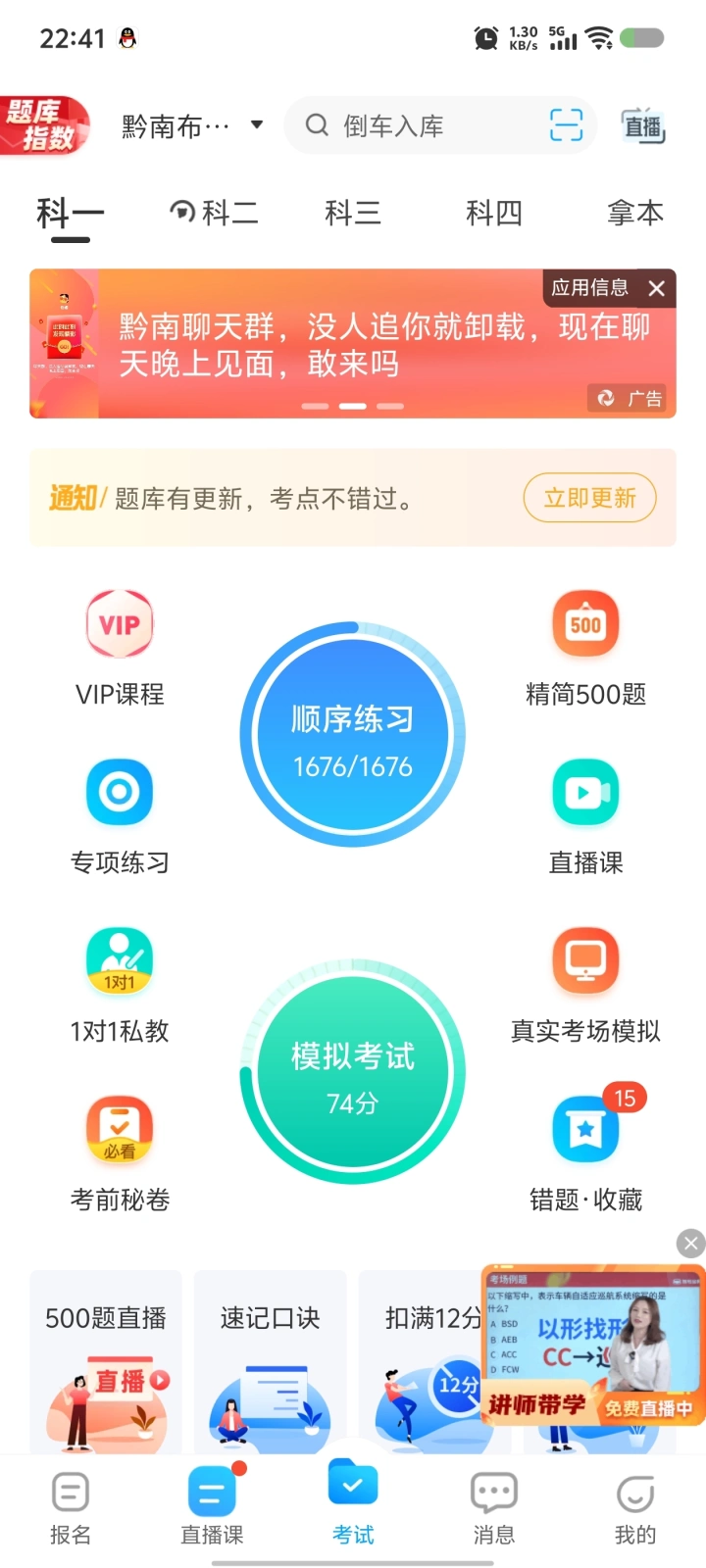Tap 立即更新 to update the question bank
Viewport: 706px width, 1568px height.
pyautogui.click(x=589, y=498)
